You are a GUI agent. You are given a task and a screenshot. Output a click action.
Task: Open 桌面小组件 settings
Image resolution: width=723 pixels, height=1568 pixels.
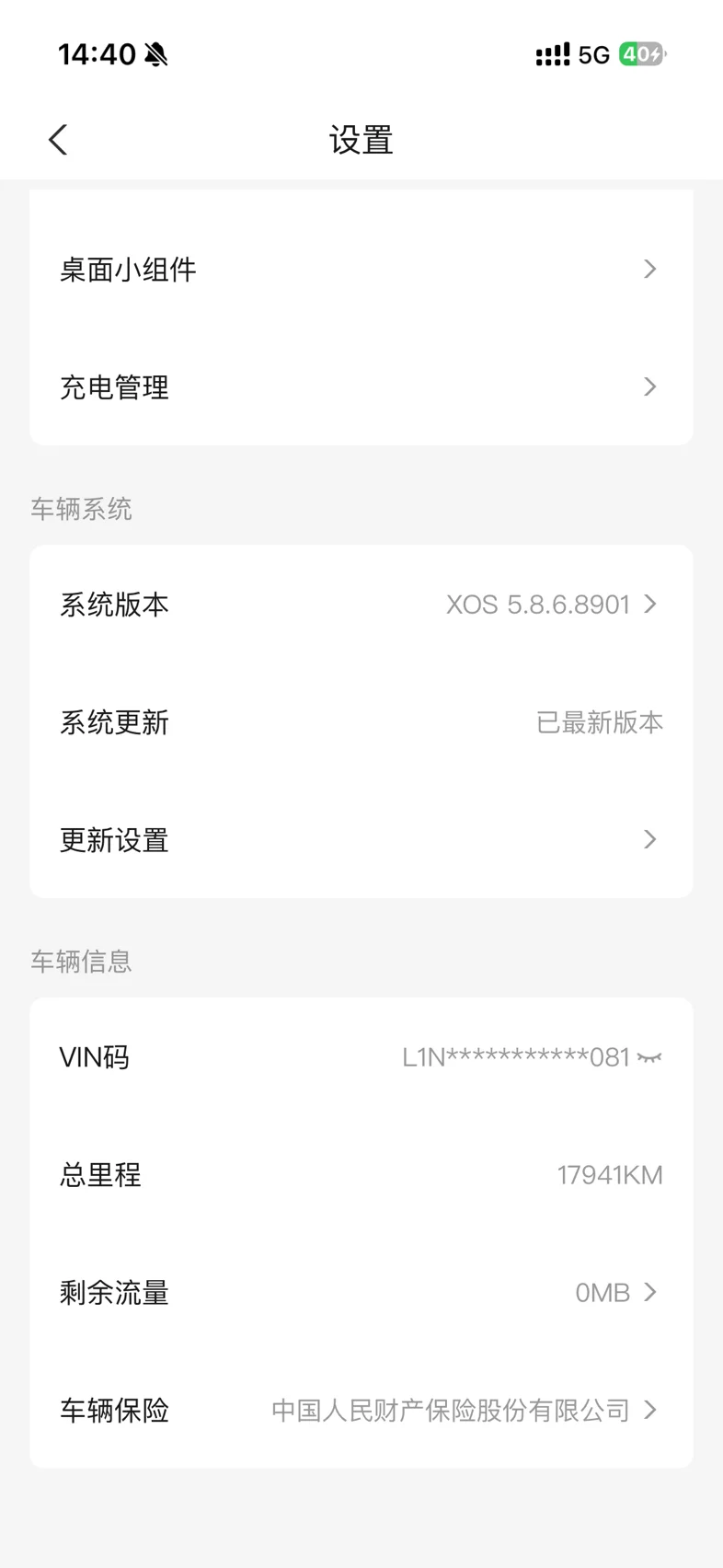click(x=361, y=270)
